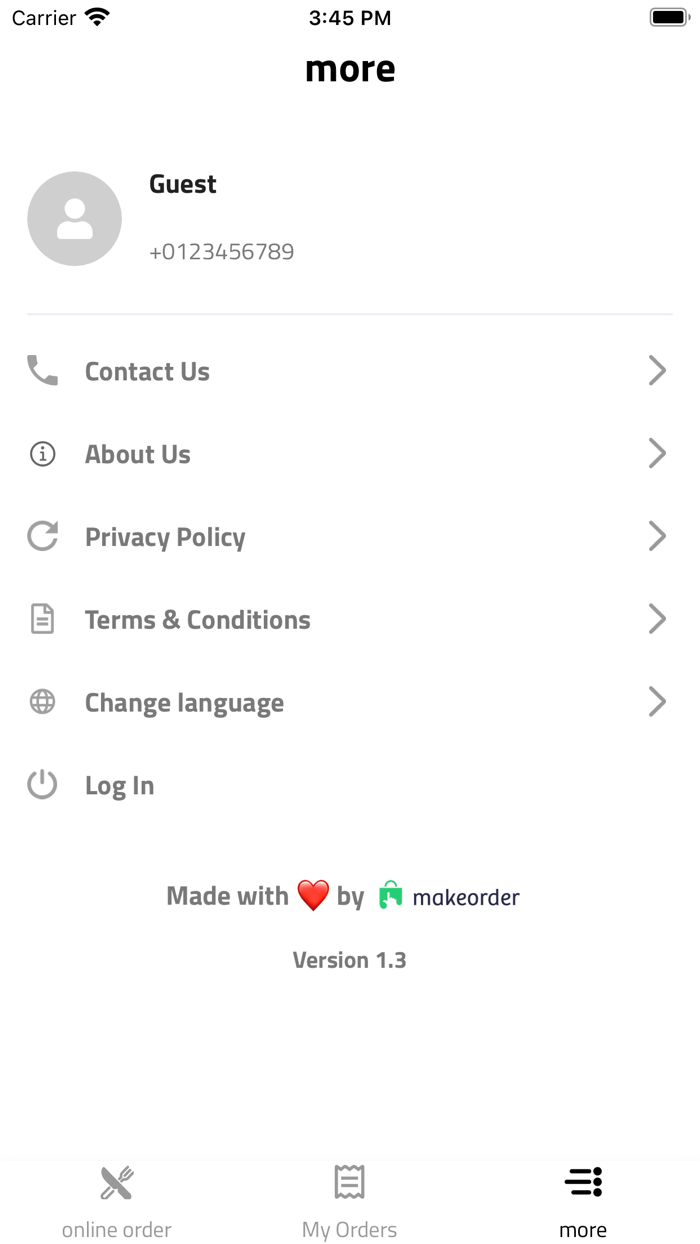Open the Contact Us row
This screenshot has height=1244, width=700.
click(349, 371)
